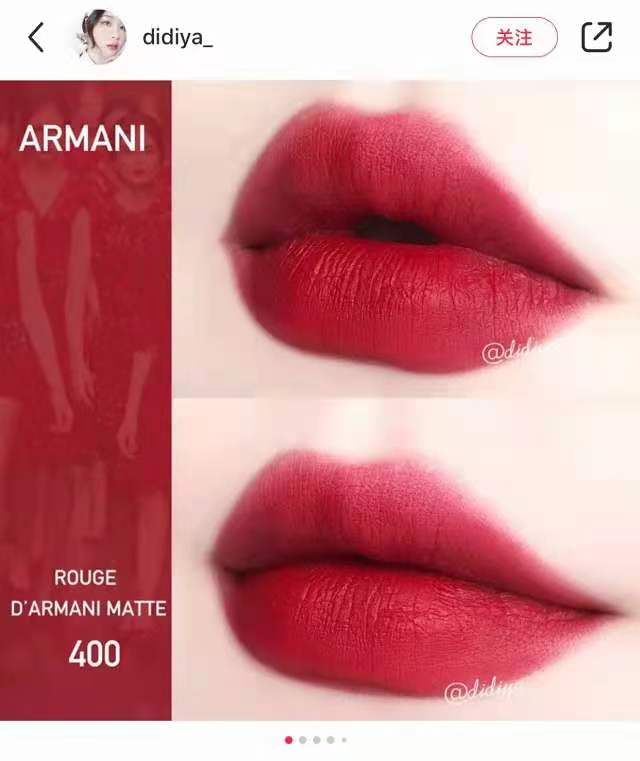The height and width of the screenshot is (761, 640).
Task: Go back using the arrow icon
Action: click(36, 38)
